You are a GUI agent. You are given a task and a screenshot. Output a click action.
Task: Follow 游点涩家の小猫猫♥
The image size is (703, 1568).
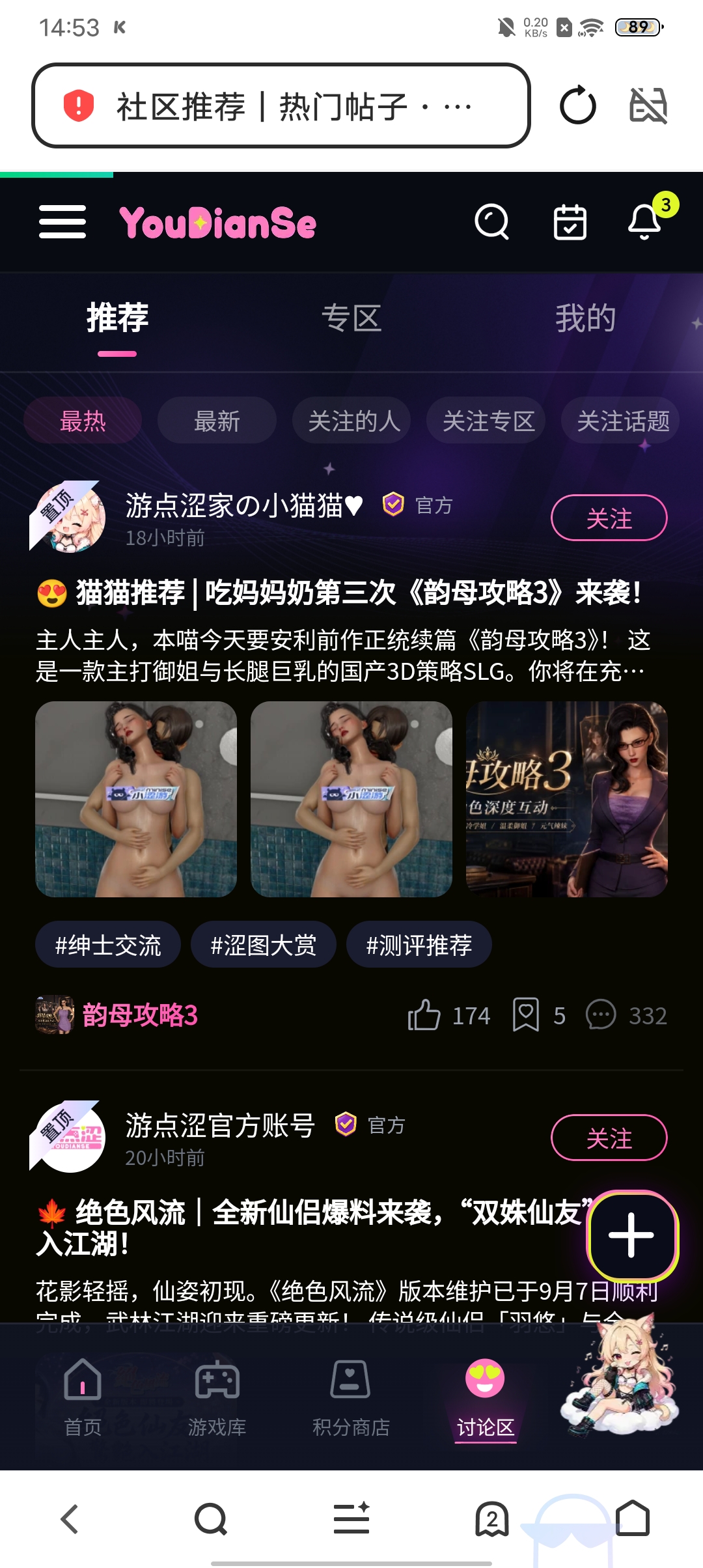[609, 518]
